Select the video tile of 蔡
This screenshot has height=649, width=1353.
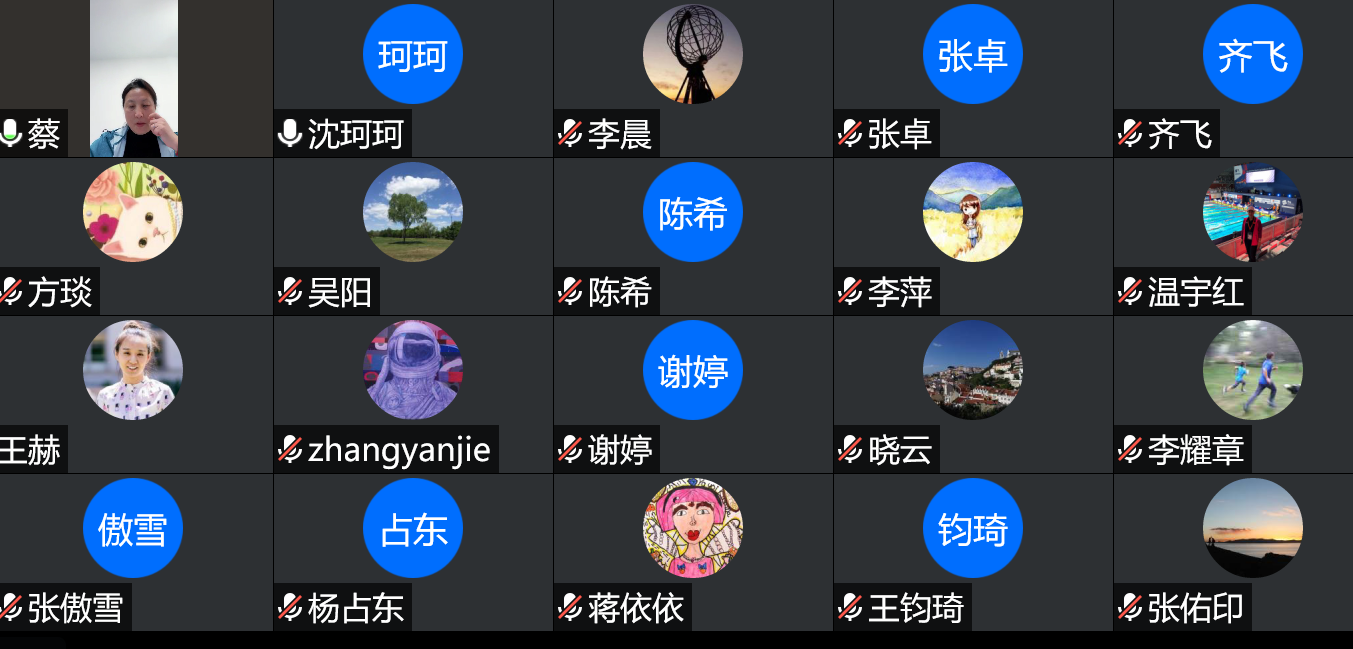pos(134,78)
